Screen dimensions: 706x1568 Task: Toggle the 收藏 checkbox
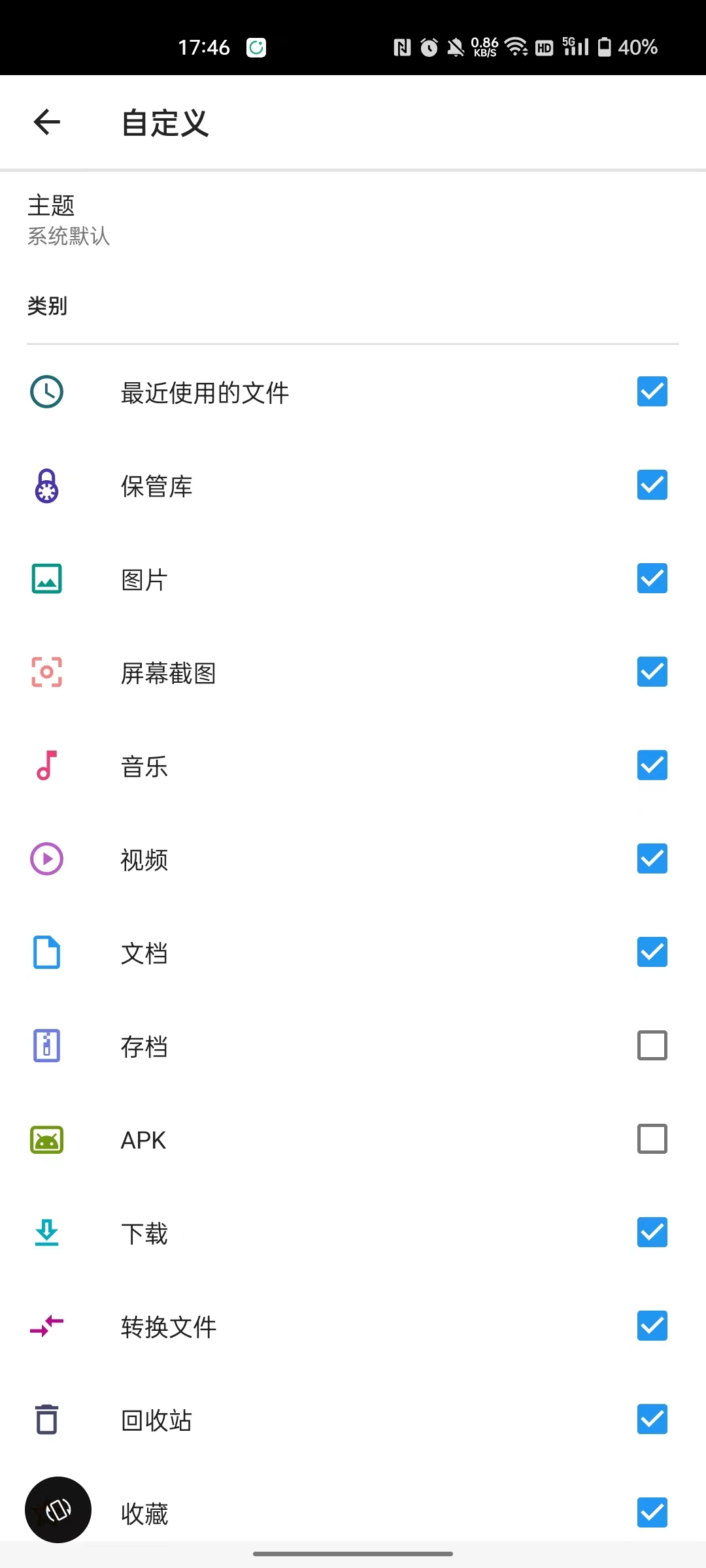click(x=652, y=1512)
